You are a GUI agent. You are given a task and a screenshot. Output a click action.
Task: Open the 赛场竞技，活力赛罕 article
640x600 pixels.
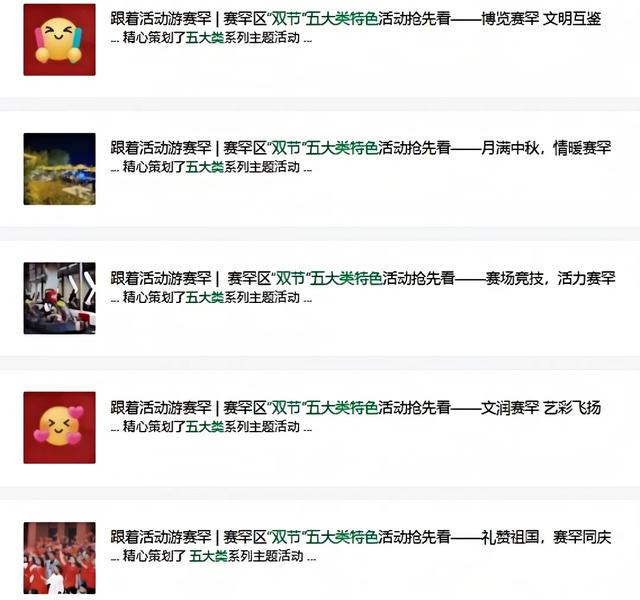[x=360, y=278]
